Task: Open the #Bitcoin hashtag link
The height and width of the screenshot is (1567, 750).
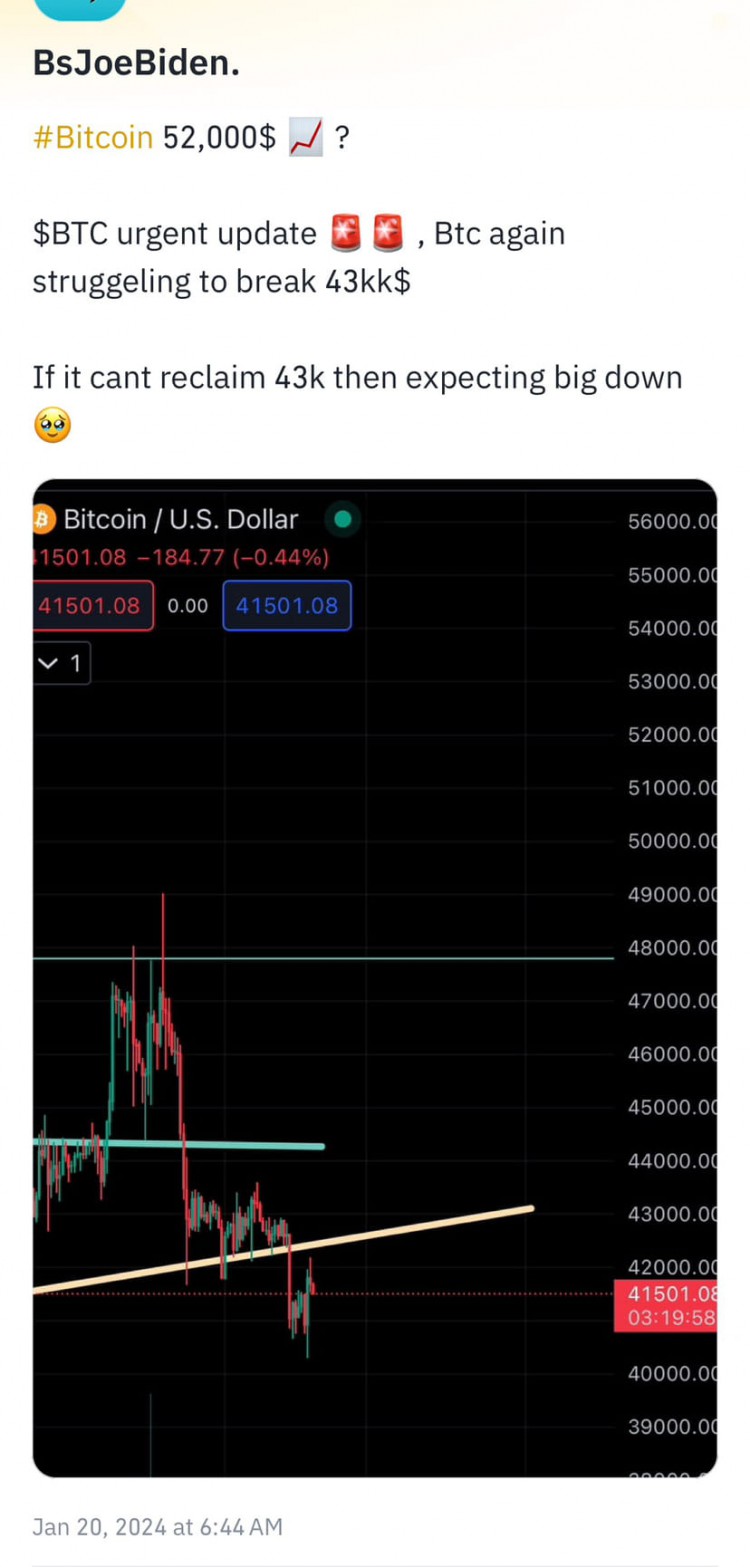Action: click(x=93, y=138)
